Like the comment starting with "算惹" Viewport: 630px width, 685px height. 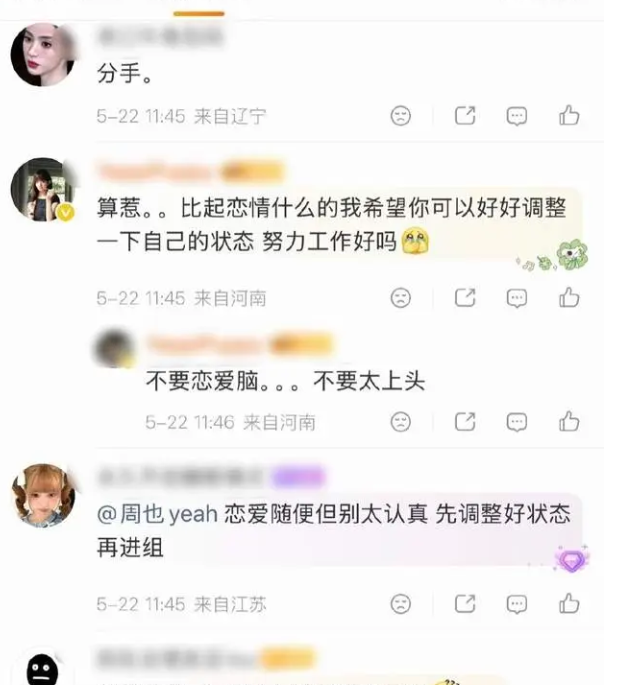pos(569,298)
